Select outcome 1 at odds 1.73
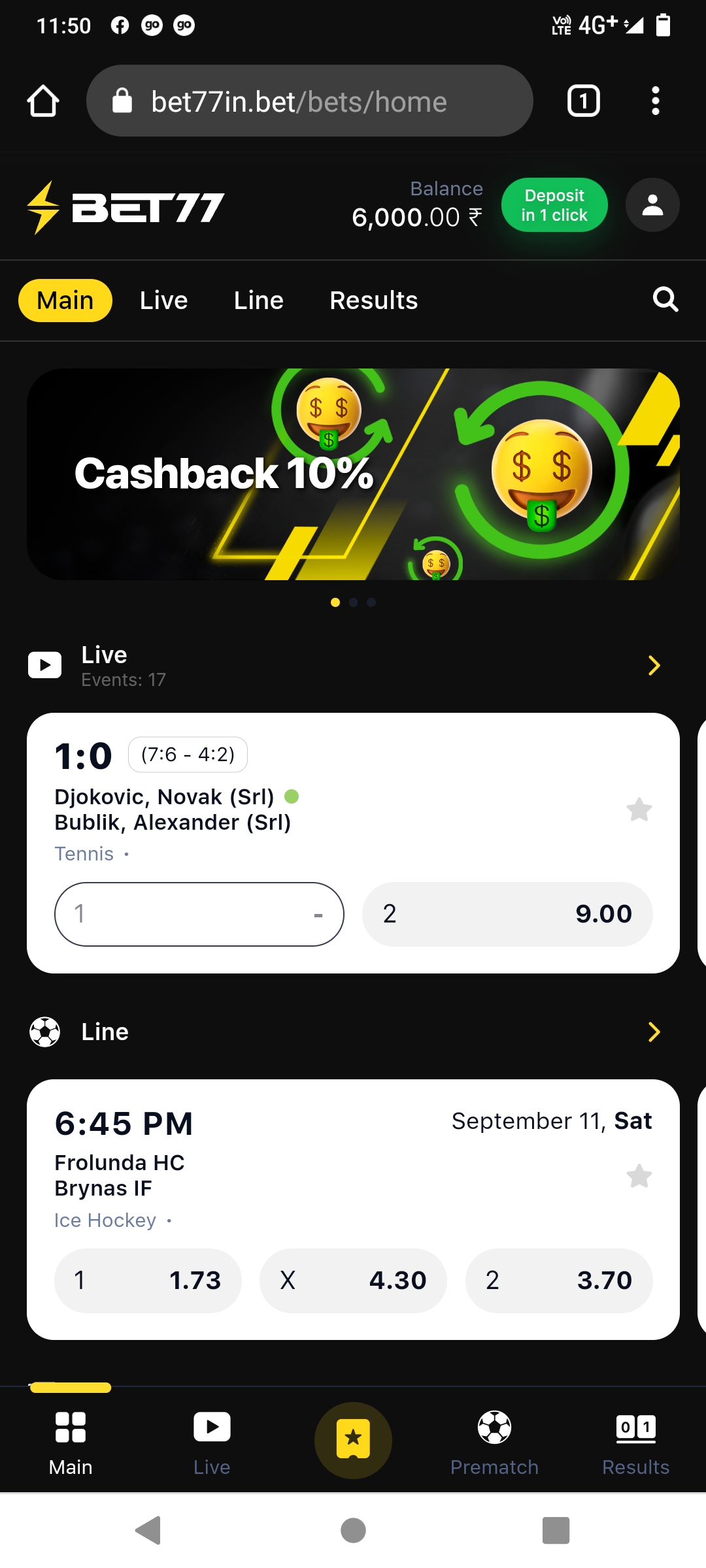This screenshot has height=1568, width=706. coord(148,1281)
